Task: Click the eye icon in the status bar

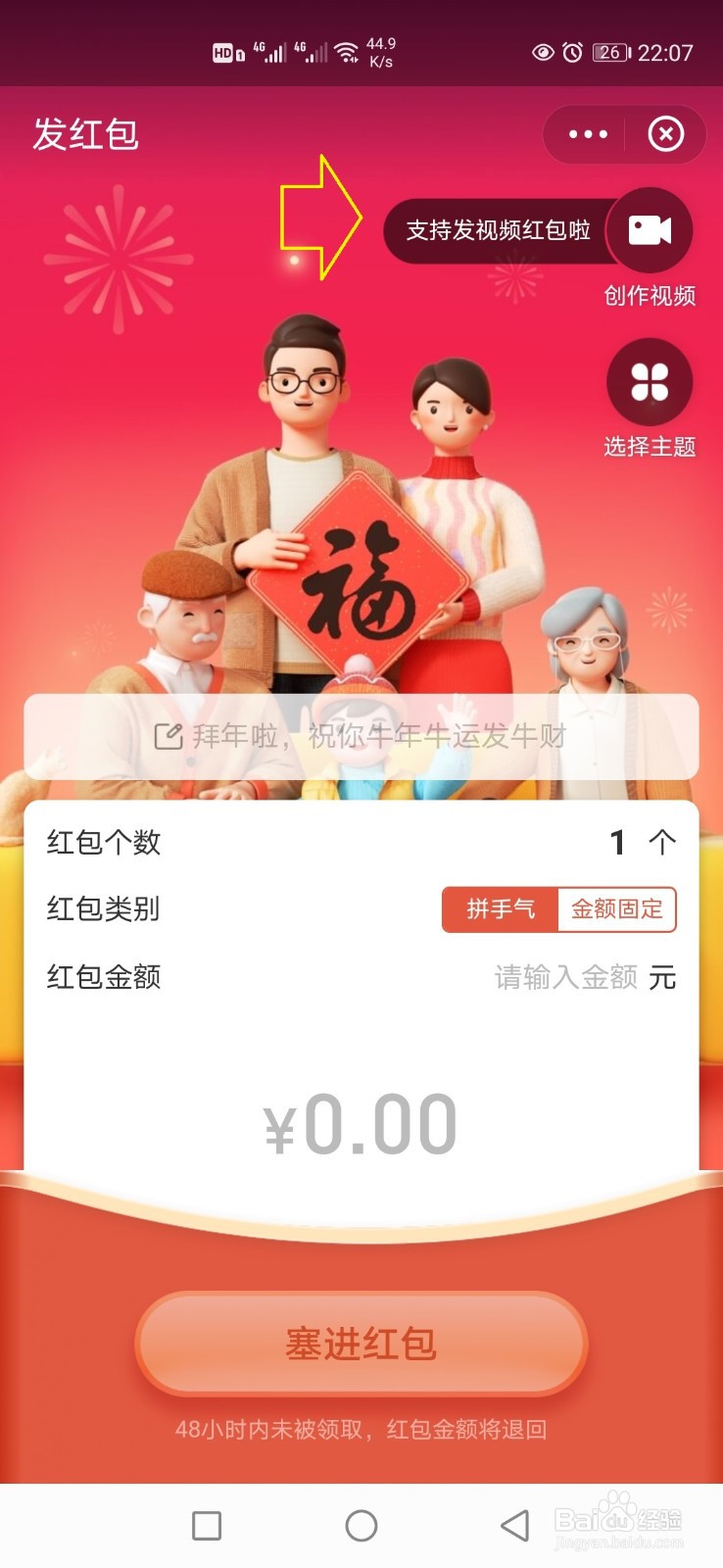Action: click(x=542, y=54)
